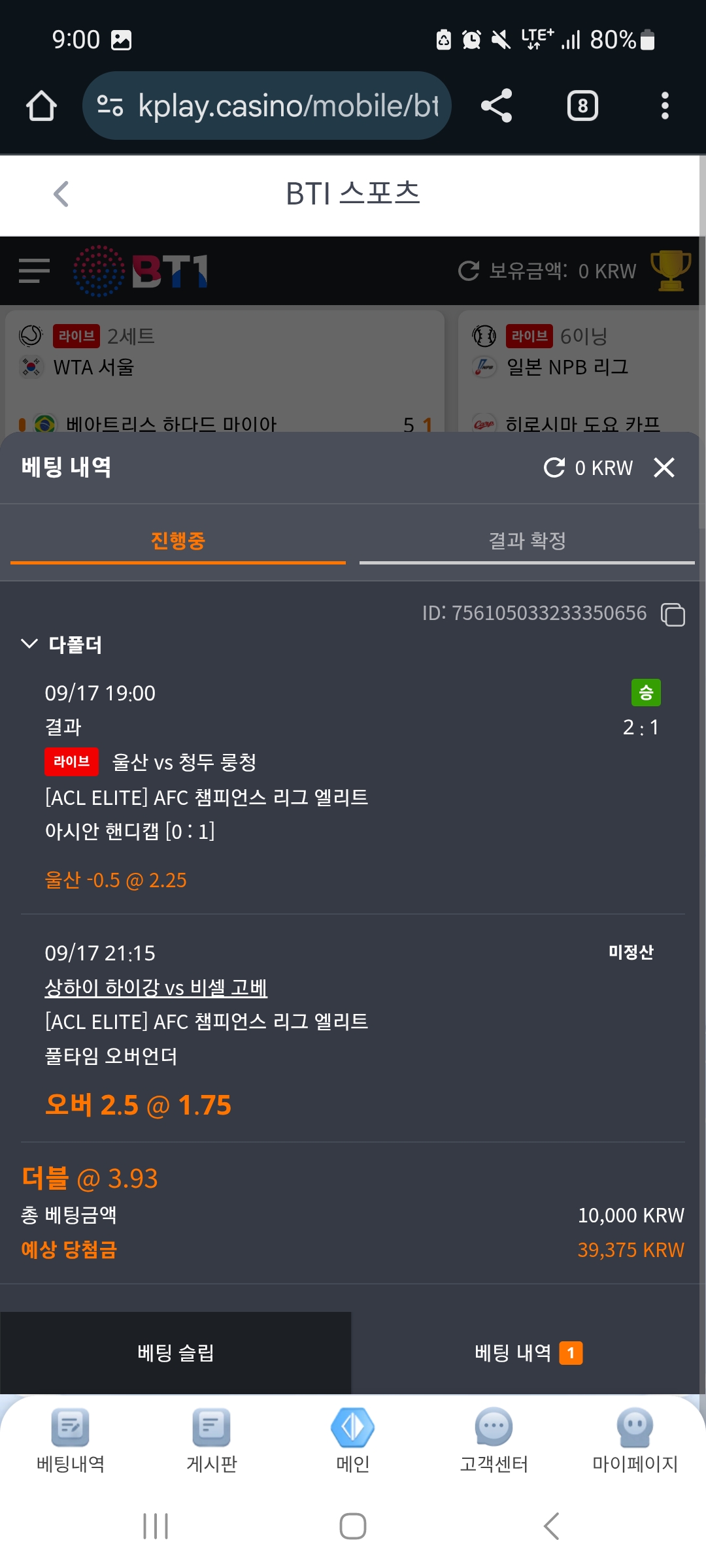Open the browser overflow menu

pyautogui.click(x=665, y=106)
